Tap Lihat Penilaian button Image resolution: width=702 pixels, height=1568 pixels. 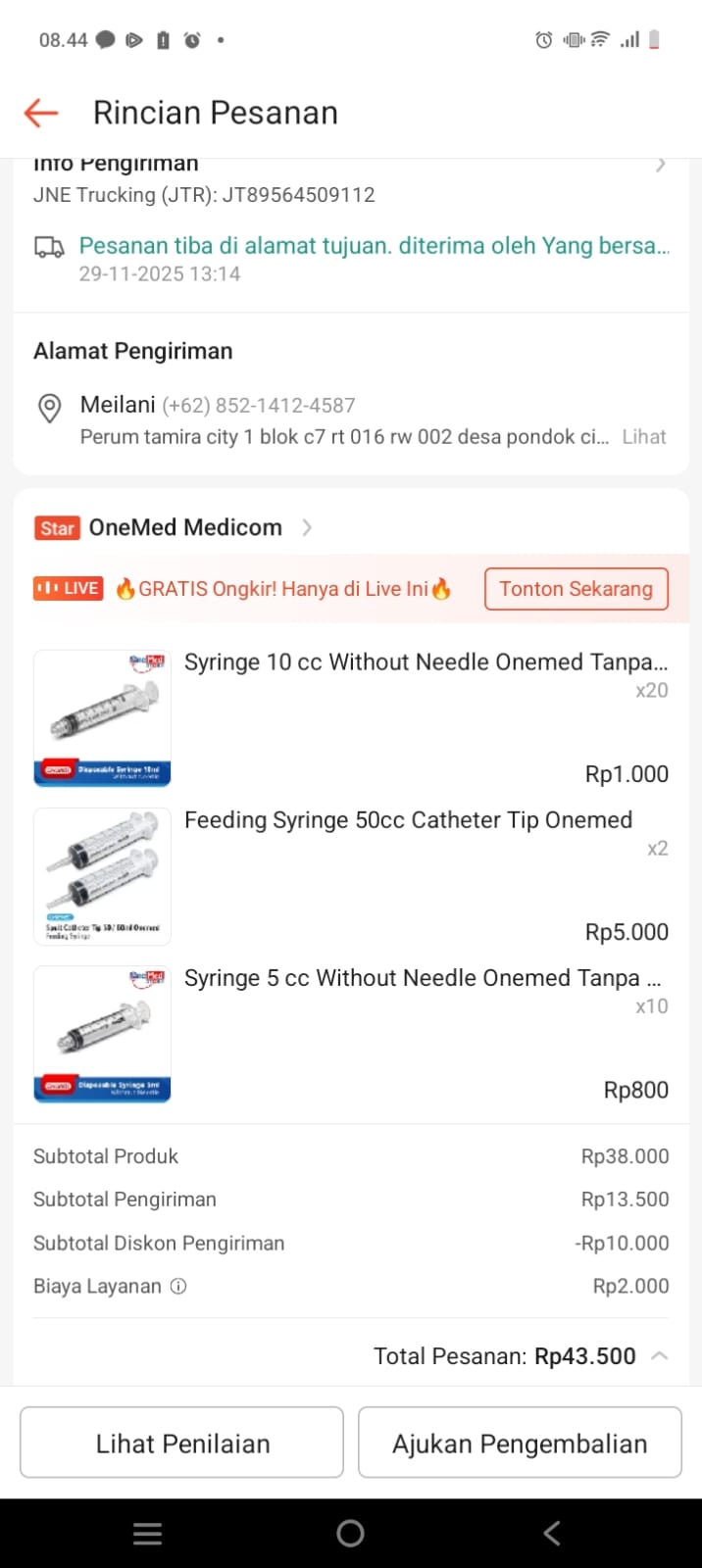pos(182,1444)
